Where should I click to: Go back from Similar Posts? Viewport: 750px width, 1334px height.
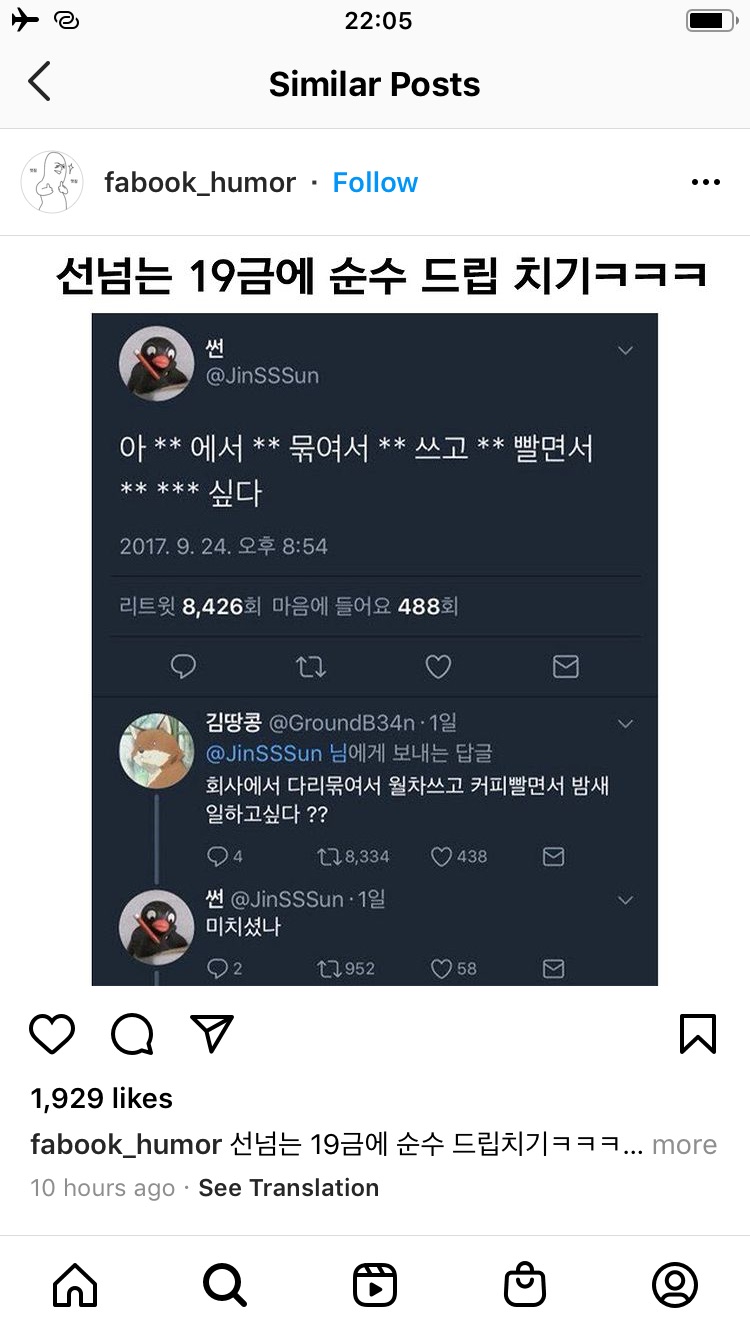click(39, 82)
